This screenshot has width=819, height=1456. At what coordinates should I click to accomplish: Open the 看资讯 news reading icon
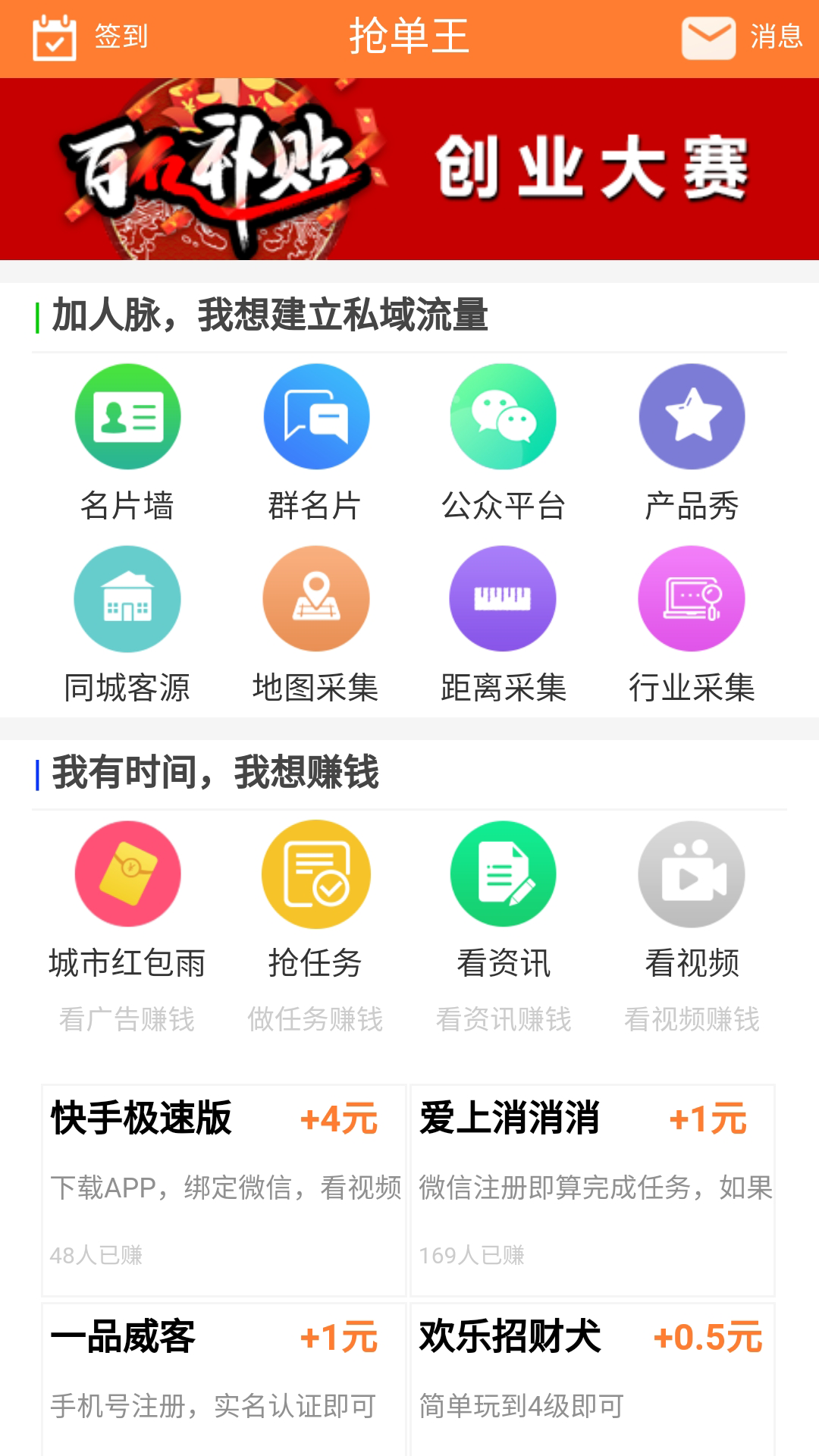pyautogui.click(x=503, y=874)
